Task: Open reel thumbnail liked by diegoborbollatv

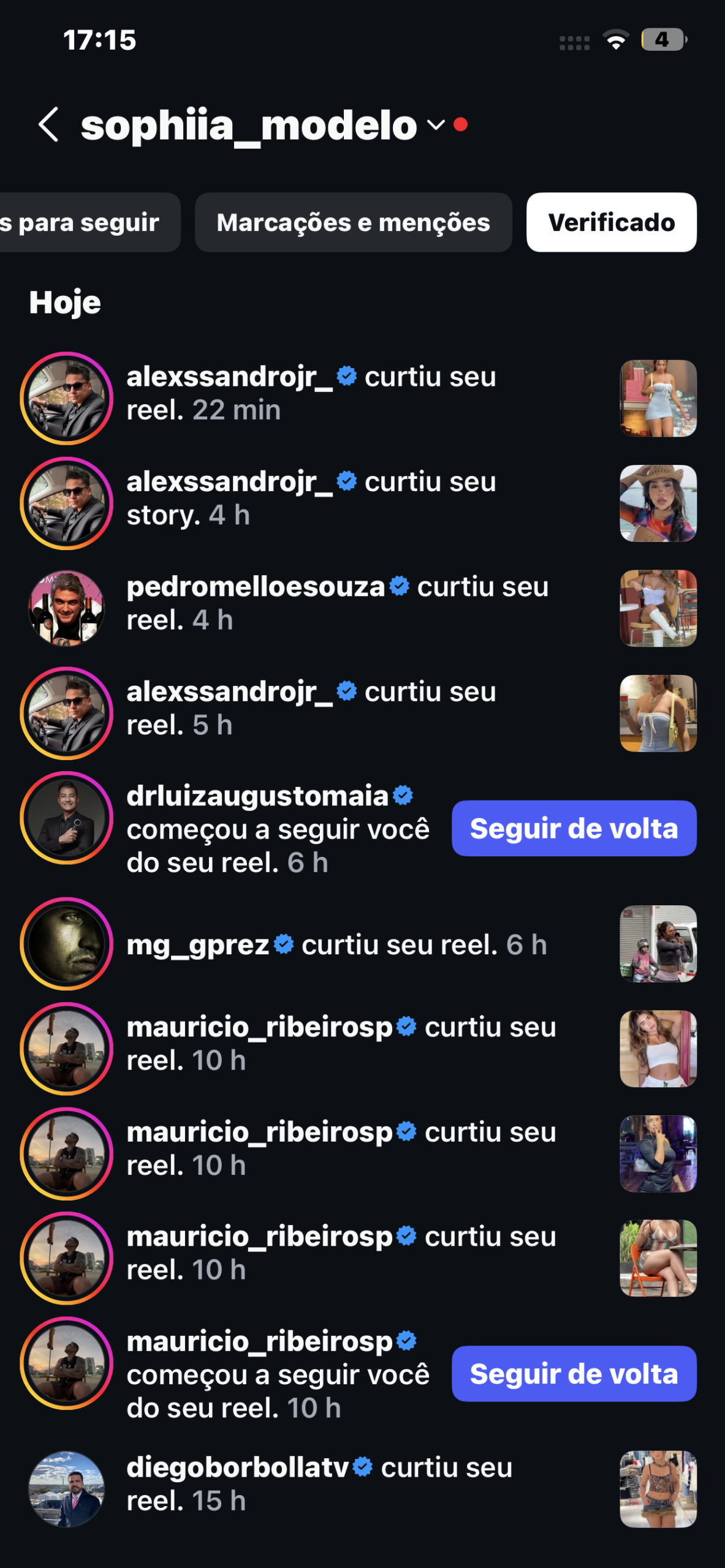Action: 658,1488
